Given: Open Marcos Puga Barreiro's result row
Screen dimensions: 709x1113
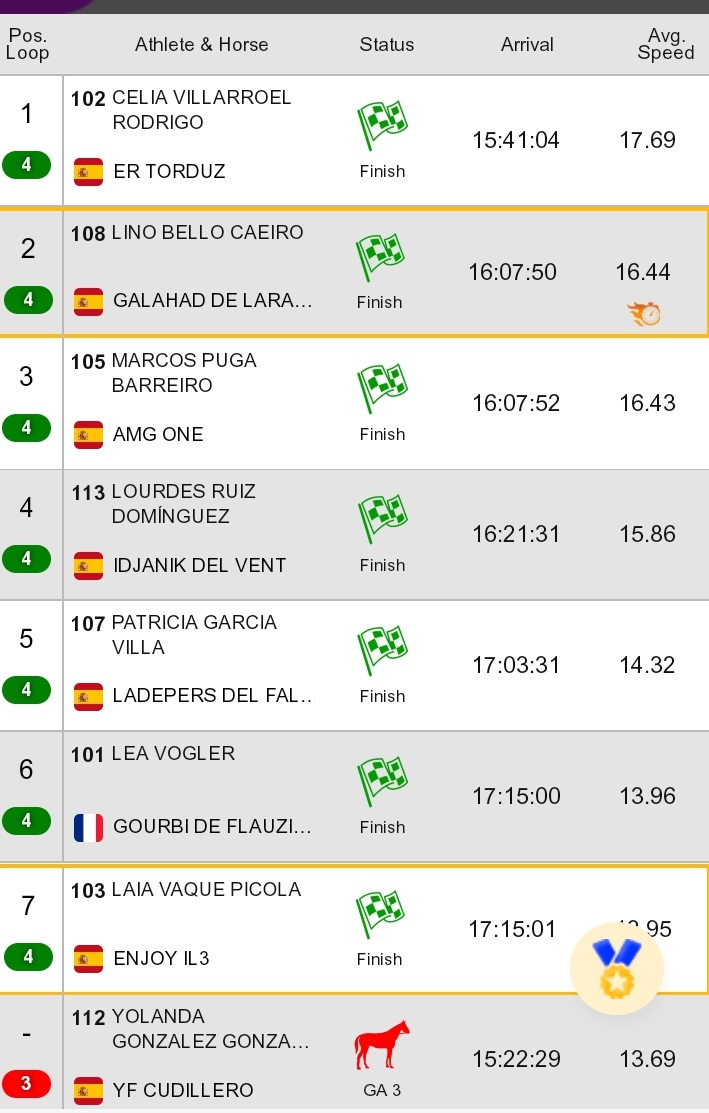Looking at the screenshot, I should 354,403.
